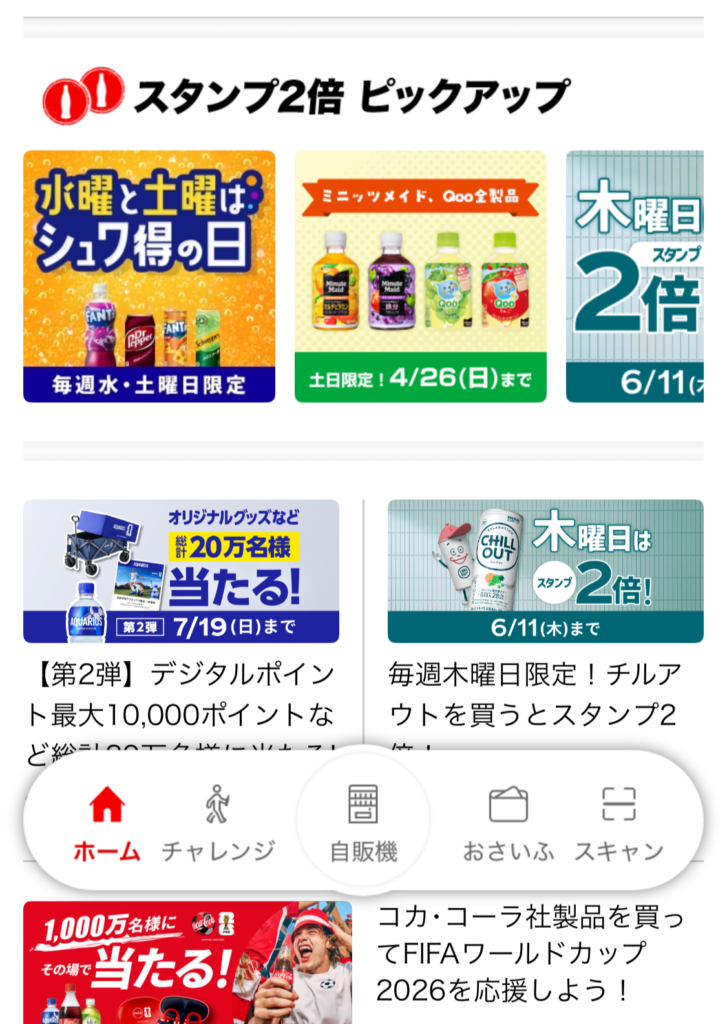
Task: Go to the ホーム tab
Action: click(107, 823)
